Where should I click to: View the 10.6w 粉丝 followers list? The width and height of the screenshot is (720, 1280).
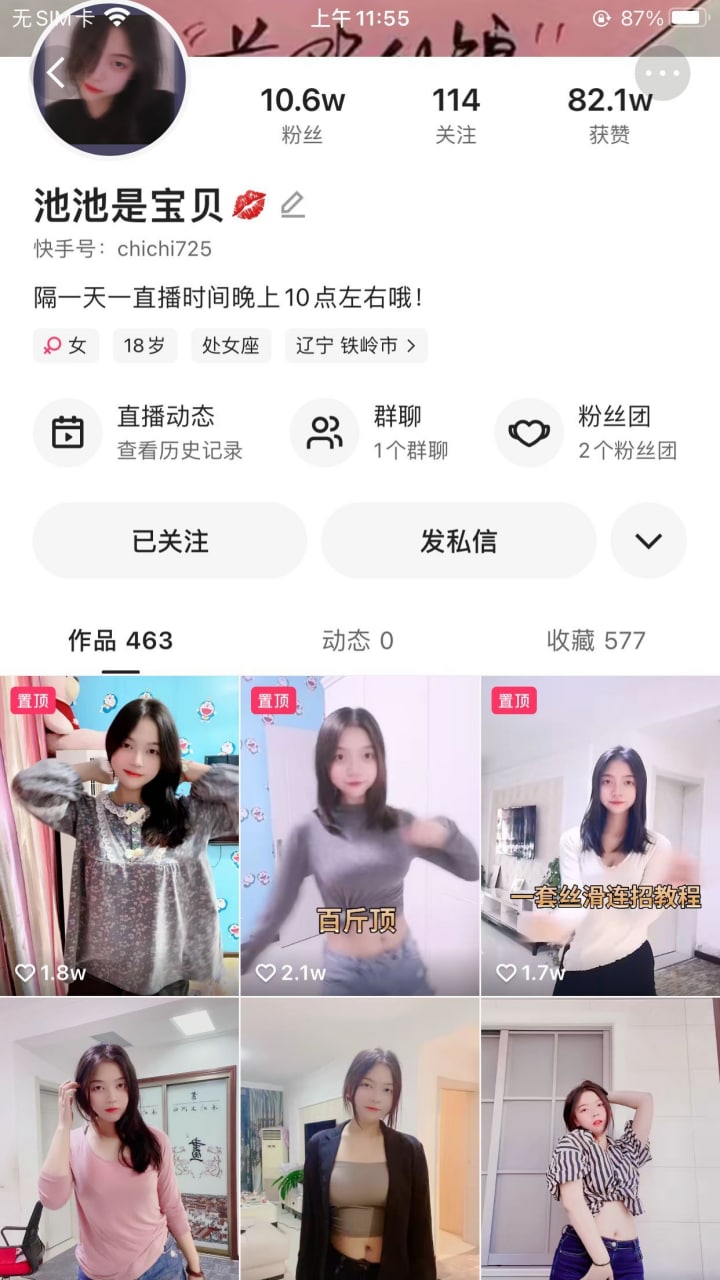point(302,114)
